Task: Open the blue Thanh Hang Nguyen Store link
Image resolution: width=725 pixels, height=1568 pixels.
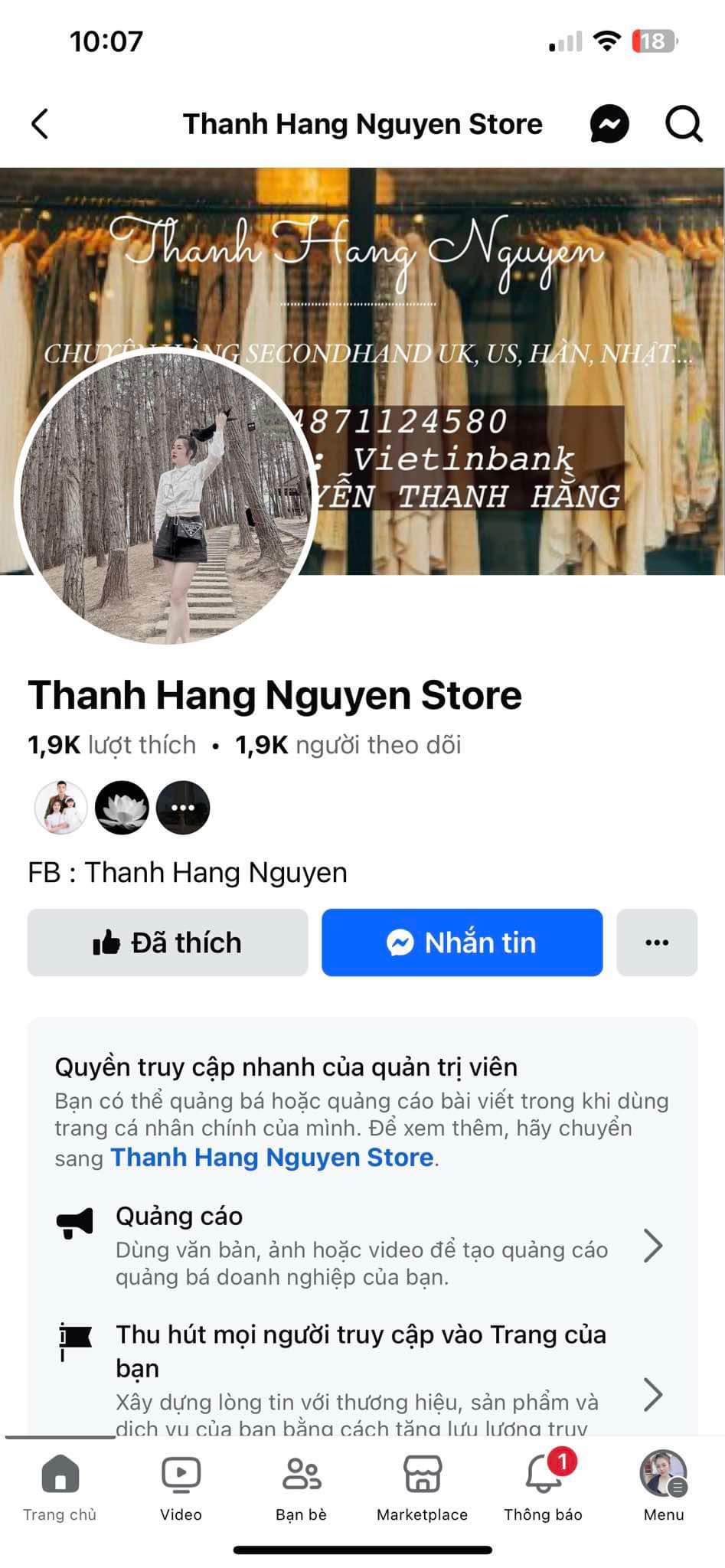Action: 272,1157
